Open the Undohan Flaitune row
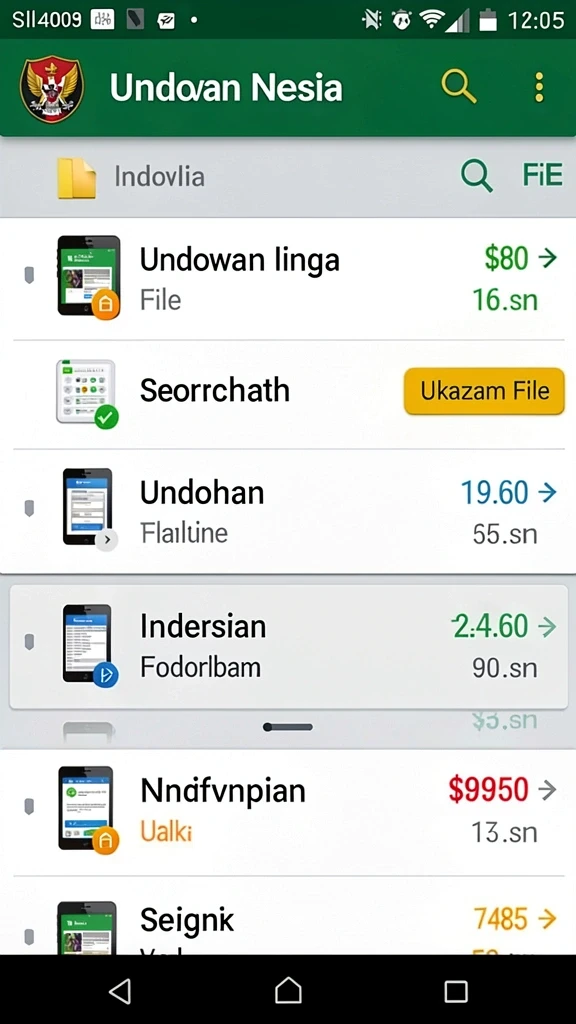 288,511
